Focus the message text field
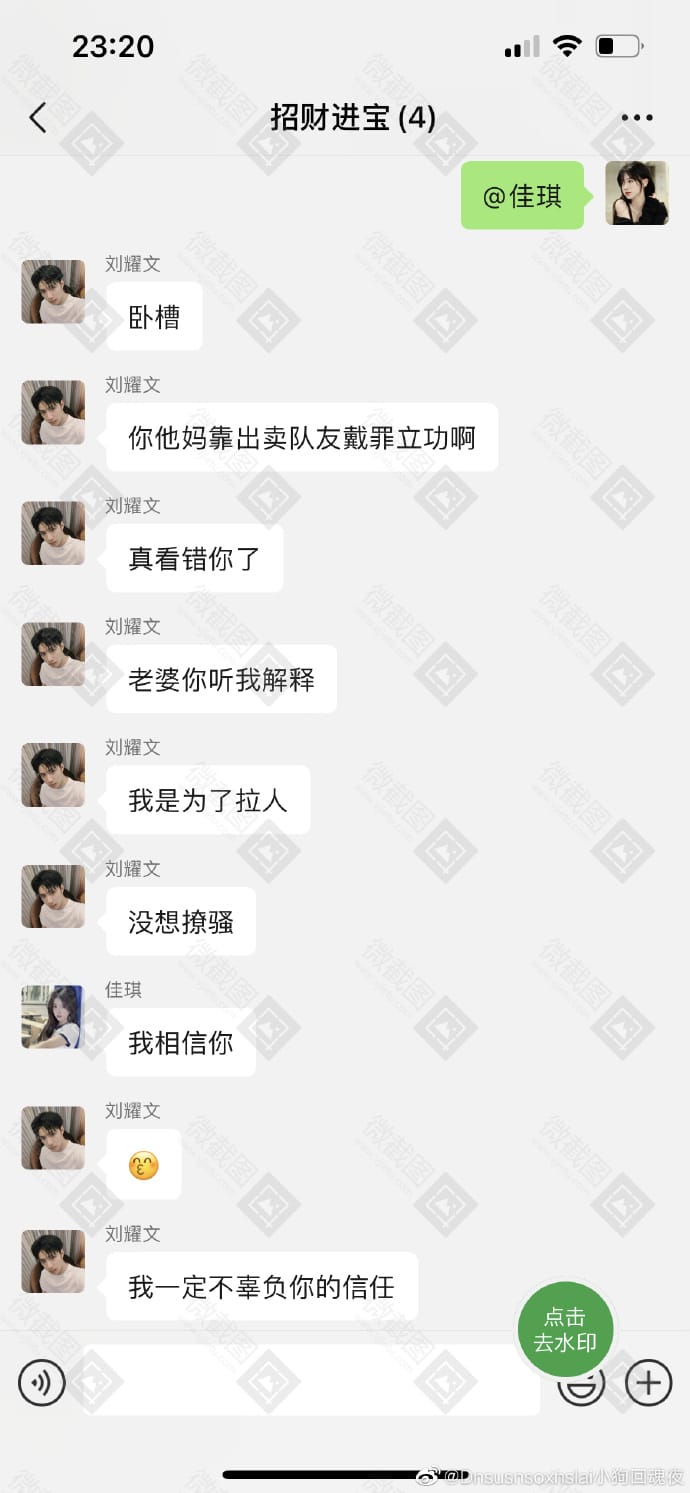 click(x=310, y=1381)
